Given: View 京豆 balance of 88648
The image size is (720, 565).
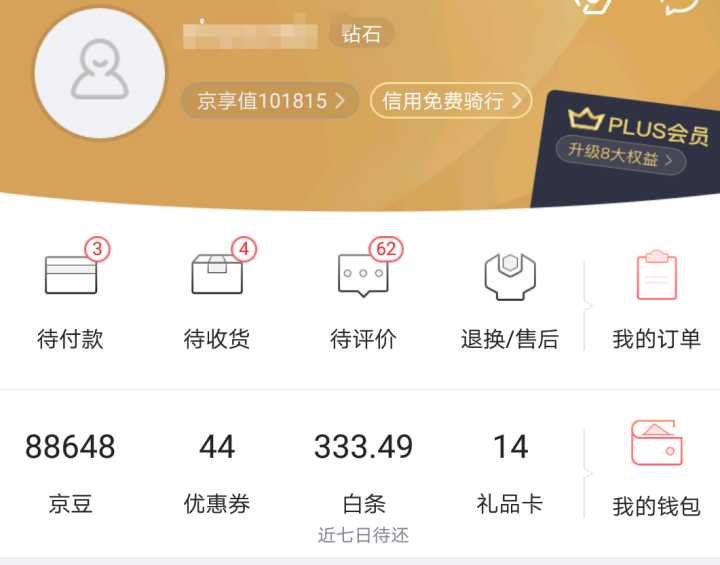Looking at the screenshot, I should point(70,471).
